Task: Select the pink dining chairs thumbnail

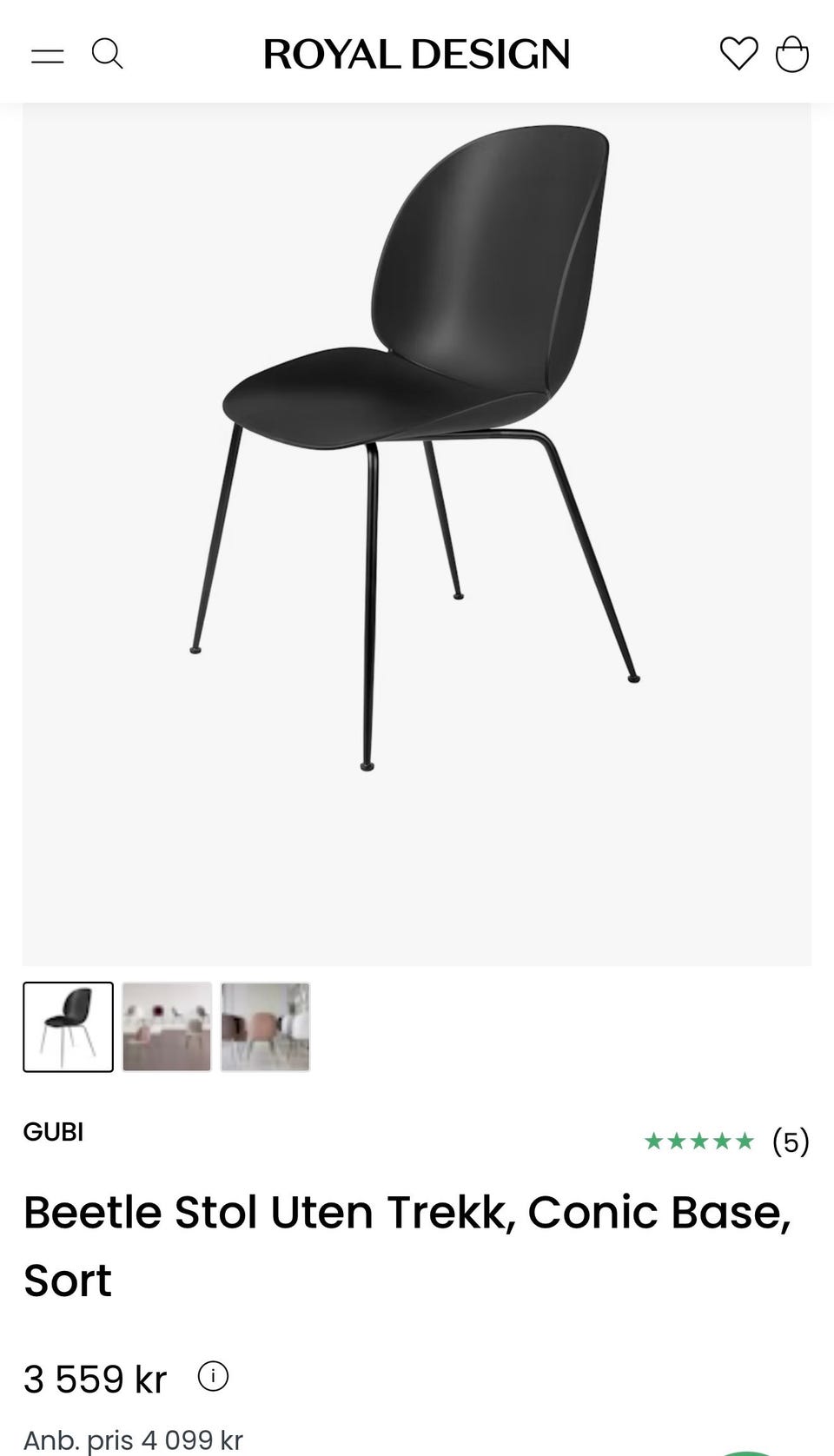Action: click(167, 1028)
